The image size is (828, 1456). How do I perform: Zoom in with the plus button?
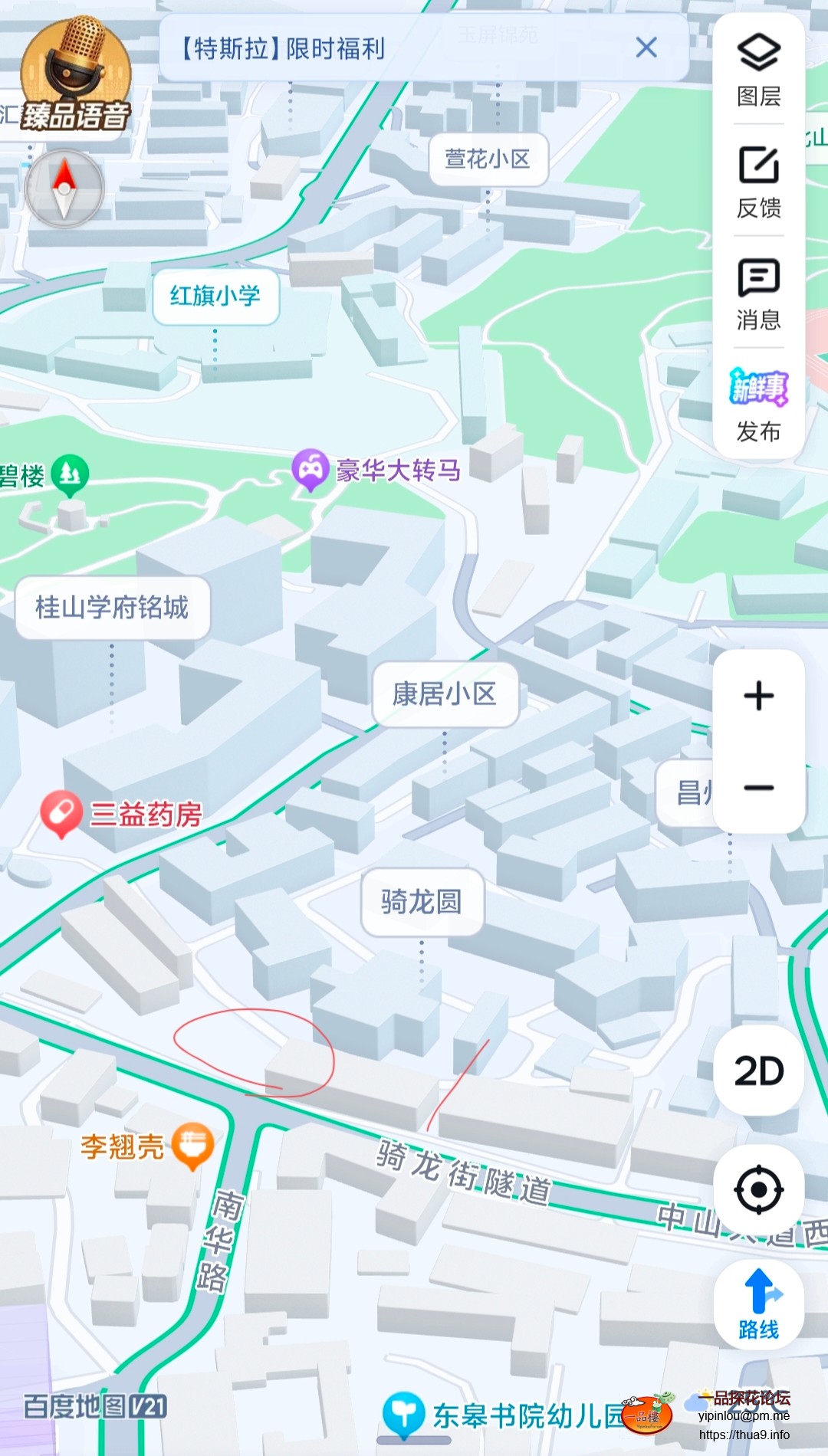click(758, 696)
